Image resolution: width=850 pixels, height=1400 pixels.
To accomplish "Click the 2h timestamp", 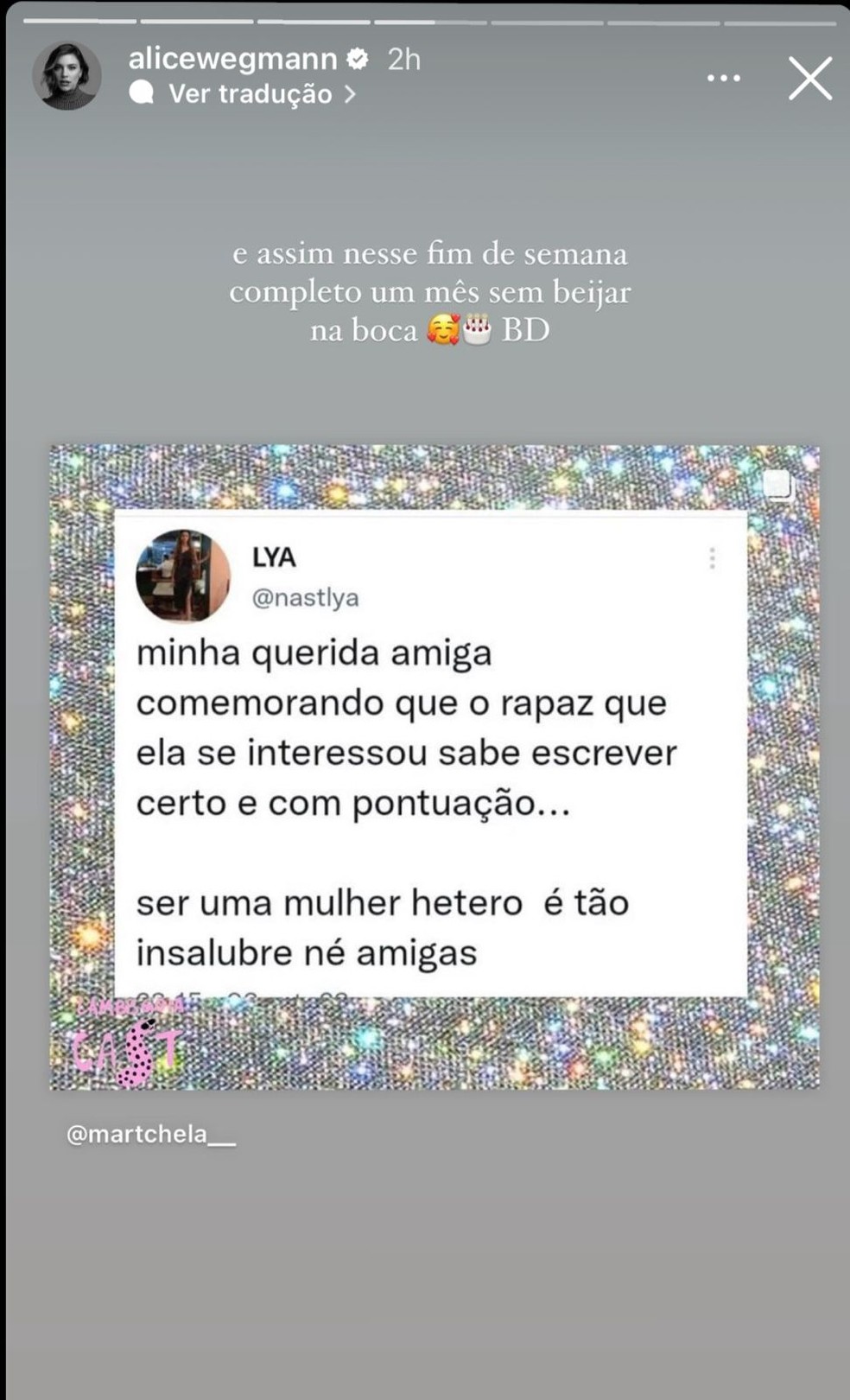I will tap(402, 59).
